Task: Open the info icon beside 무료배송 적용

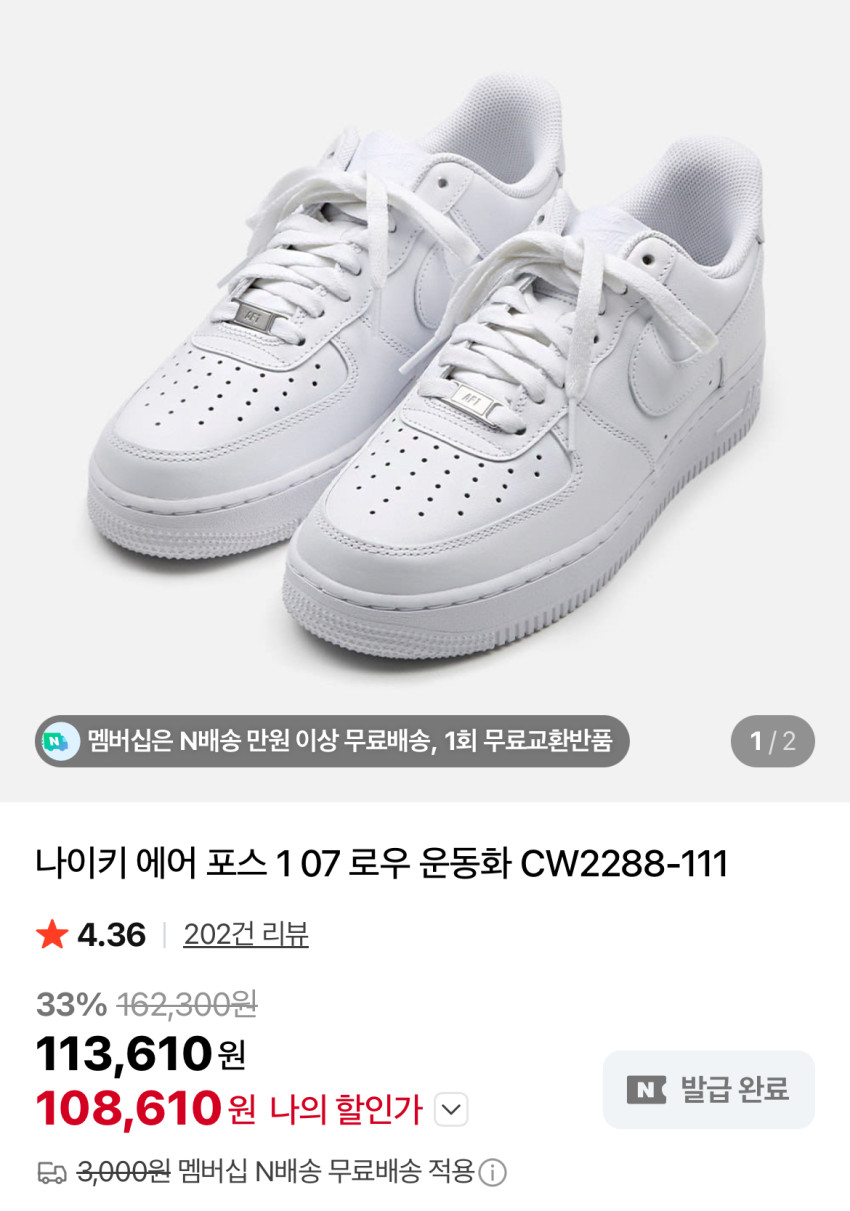Action: pos(492,1172)
